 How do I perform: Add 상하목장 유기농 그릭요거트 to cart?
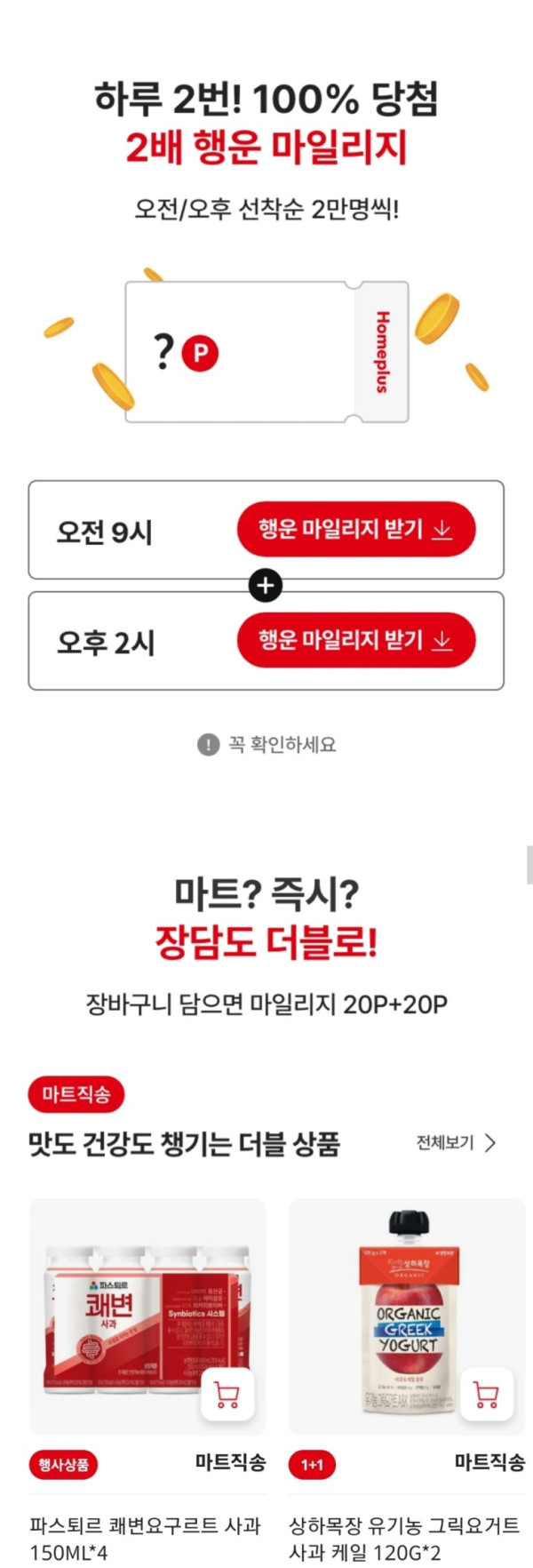(486, 1396)
